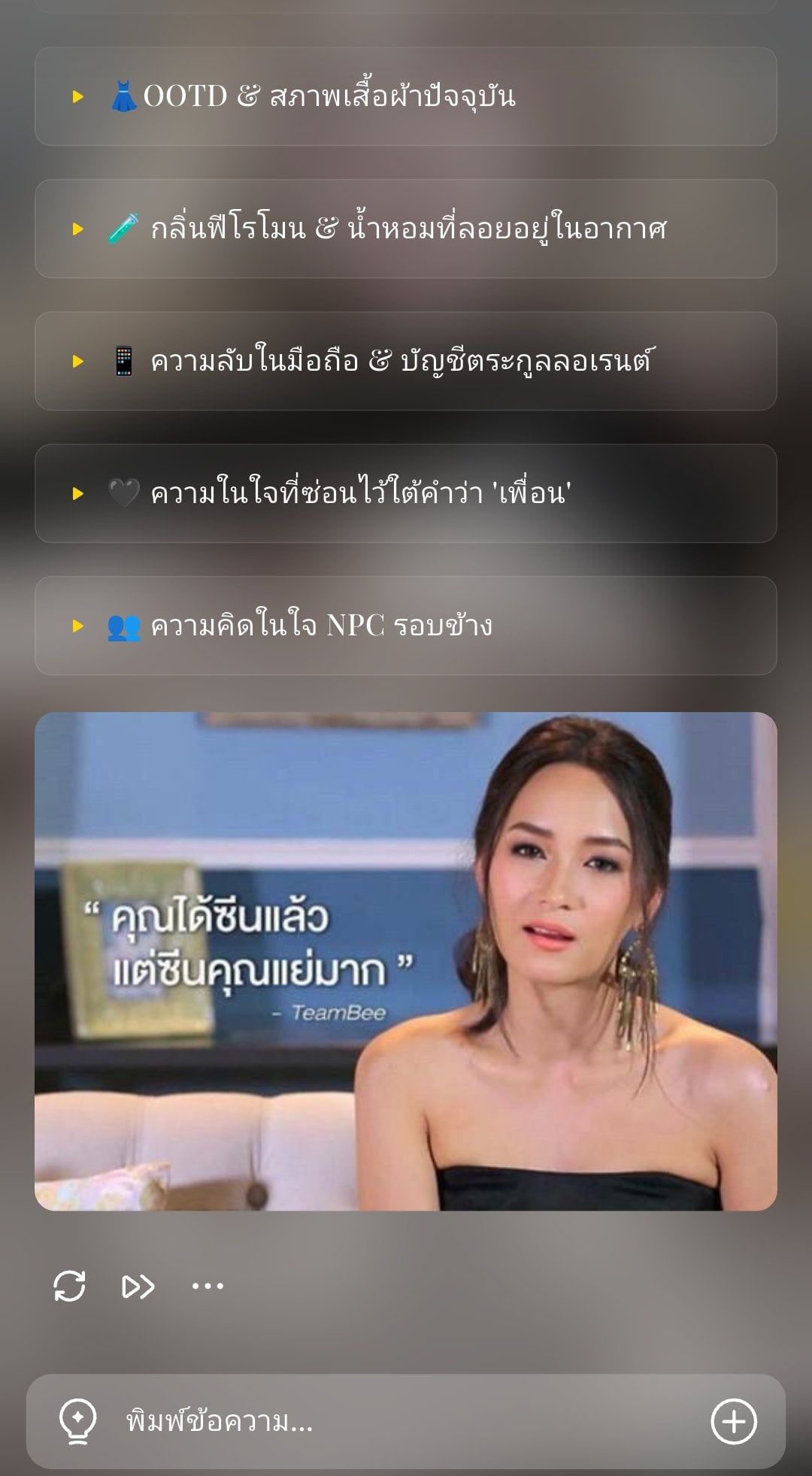Tap the lightbulb suggestion icon
The image size is (812, 1476).
point(77,1421)
